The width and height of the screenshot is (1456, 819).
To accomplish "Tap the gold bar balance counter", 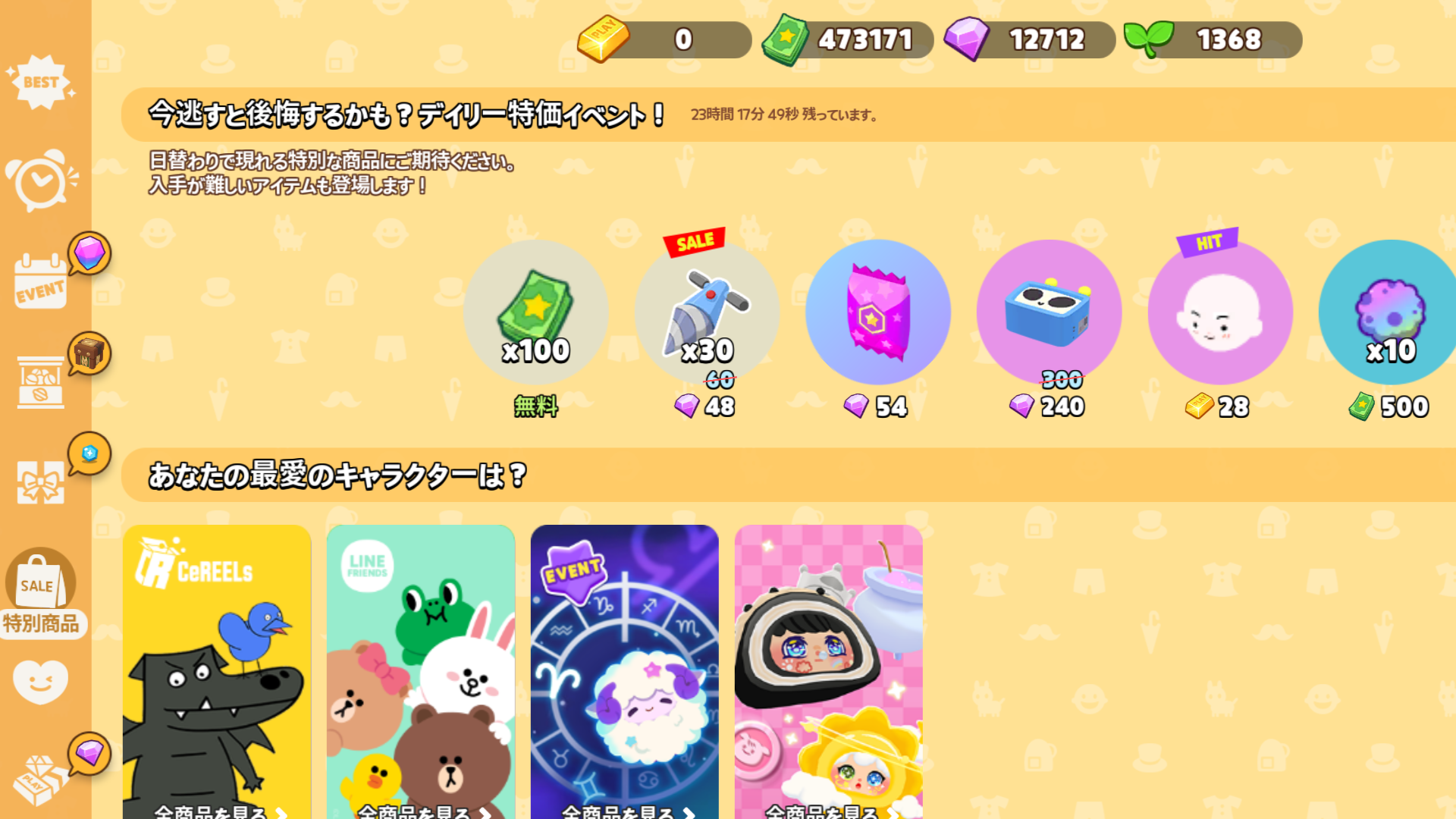I will [x=664, y=39].
